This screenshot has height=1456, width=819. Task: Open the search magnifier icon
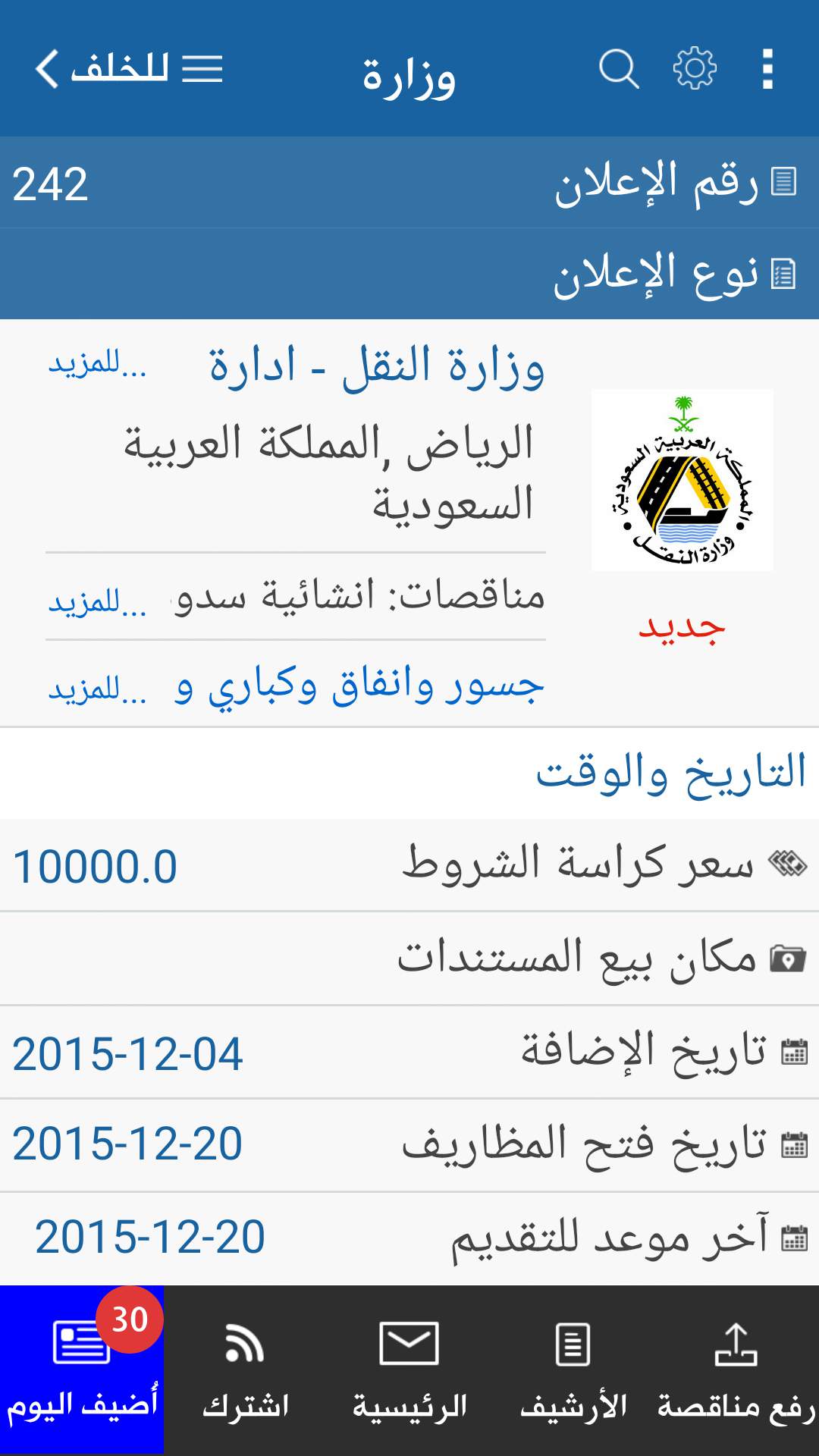click(x=619, y=69)
